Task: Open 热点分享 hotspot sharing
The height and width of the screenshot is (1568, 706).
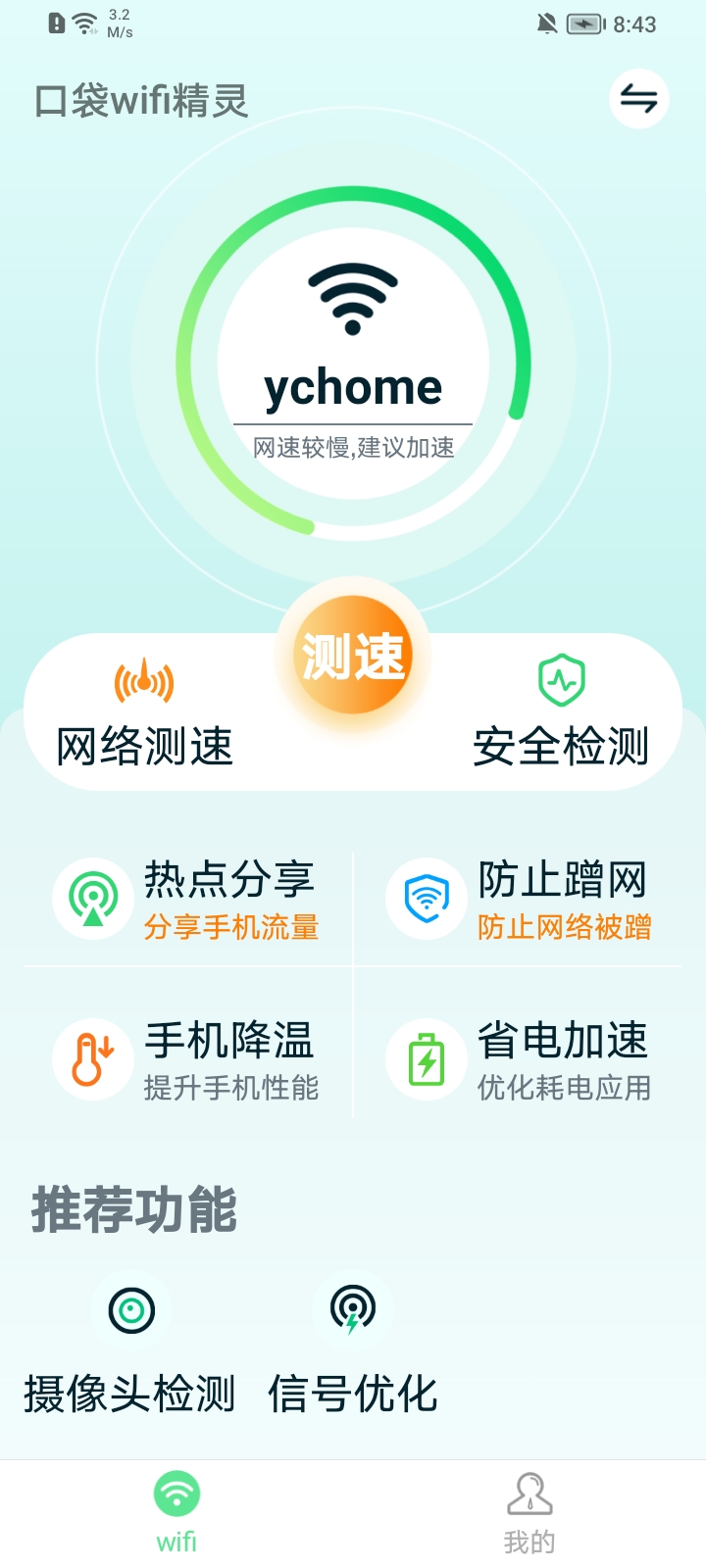Action: pyautogui.click(x=188, y=898)
